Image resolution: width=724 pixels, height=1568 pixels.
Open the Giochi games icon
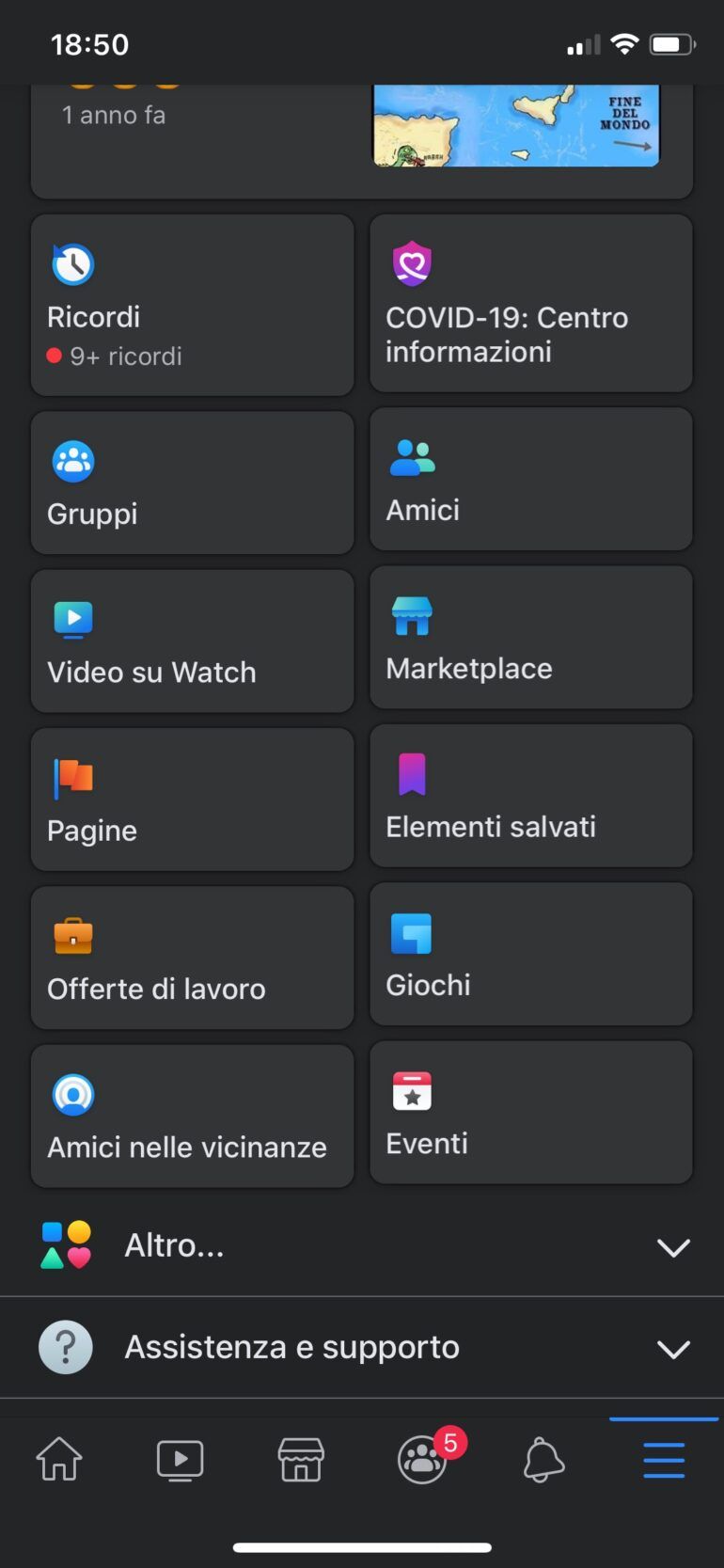(410, 933)
